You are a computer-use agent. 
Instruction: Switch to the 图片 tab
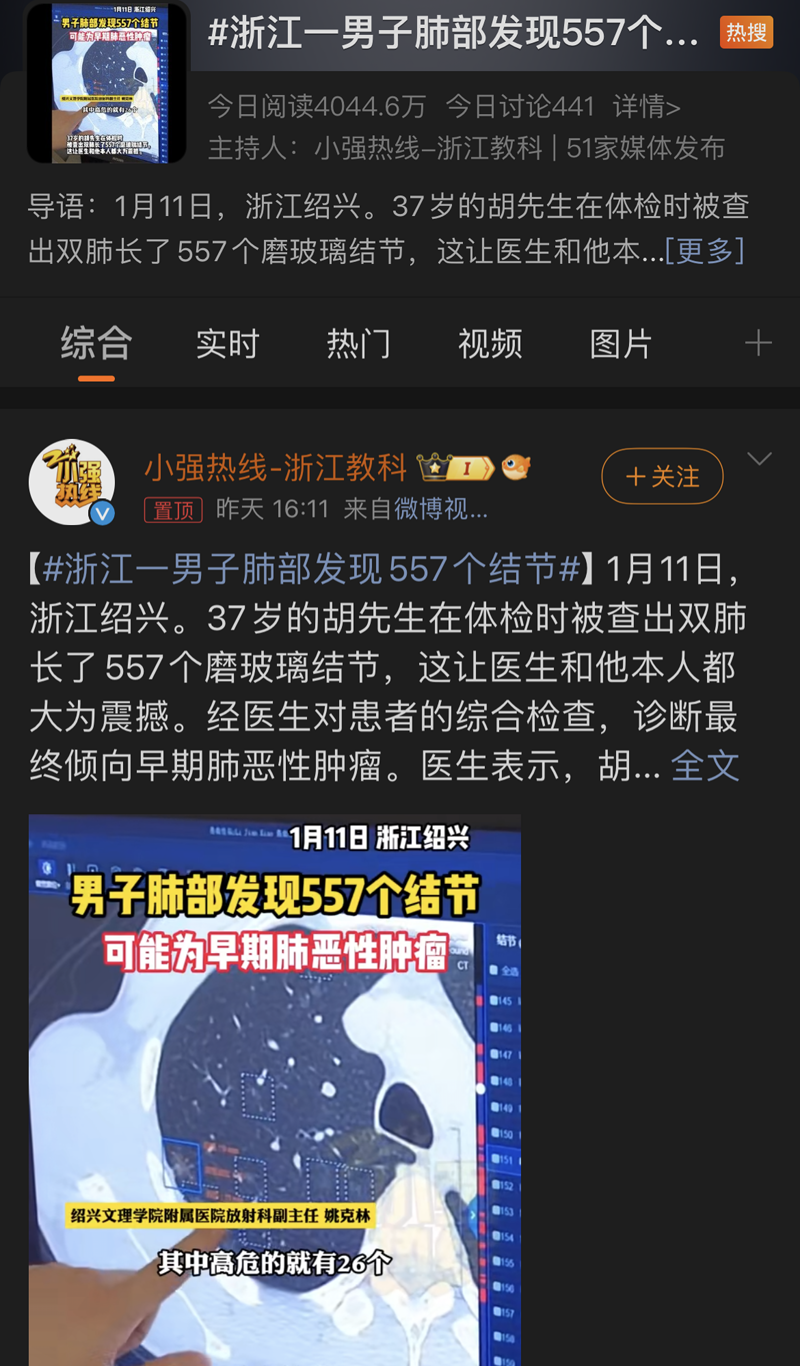click(621, 344)
